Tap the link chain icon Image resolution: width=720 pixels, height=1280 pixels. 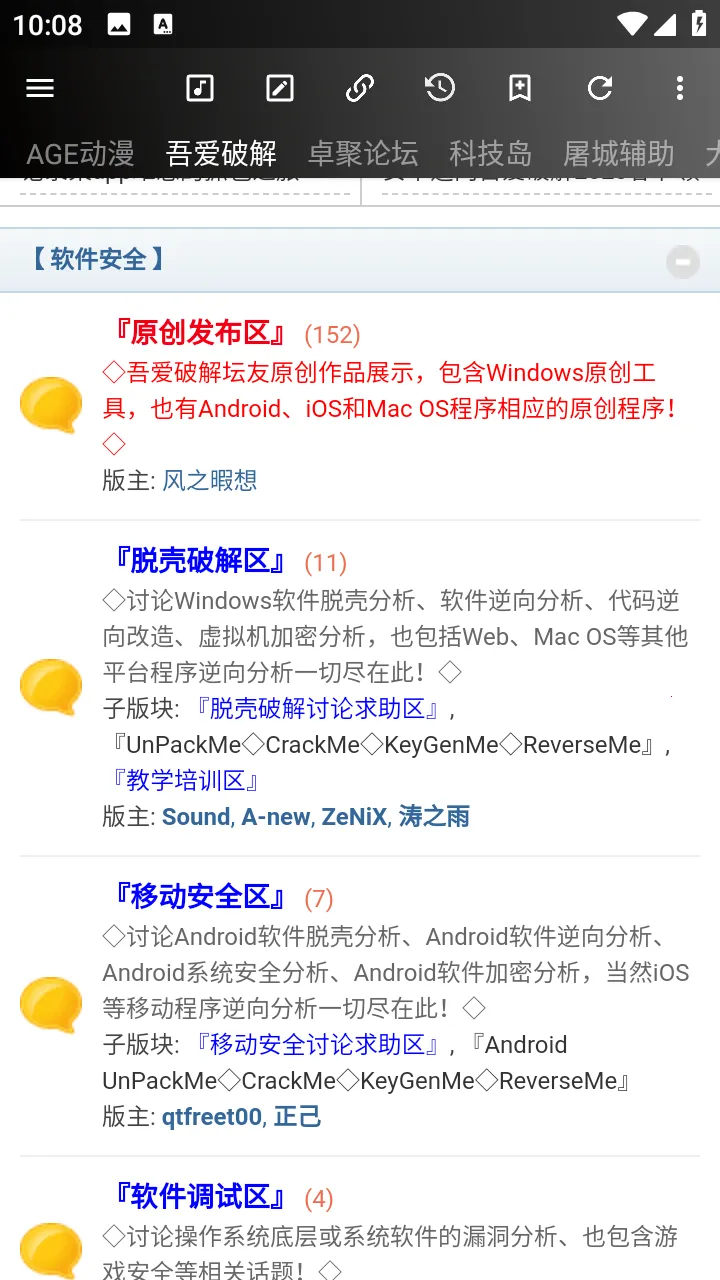tap(360, 88)
